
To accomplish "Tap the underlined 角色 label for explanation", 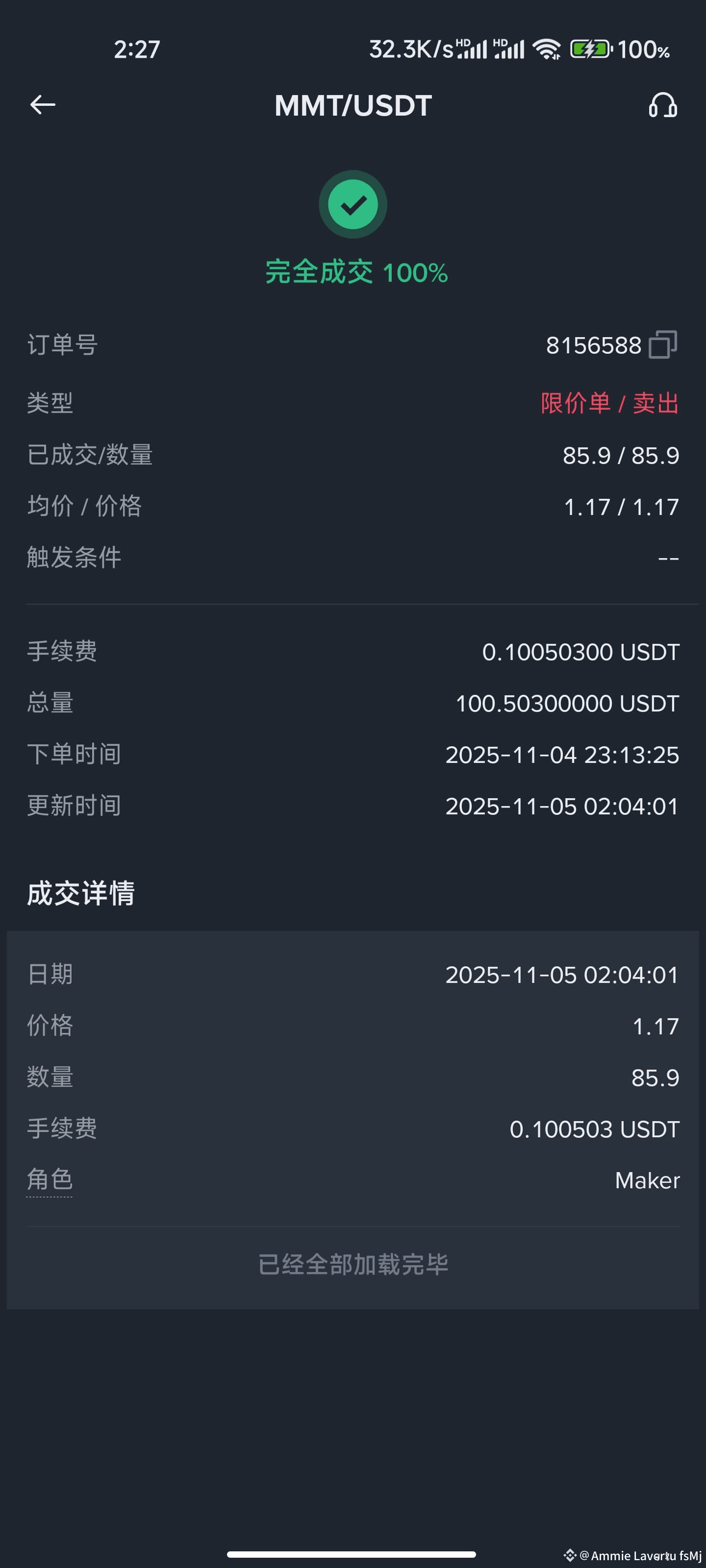I will tap(50, 1180).
